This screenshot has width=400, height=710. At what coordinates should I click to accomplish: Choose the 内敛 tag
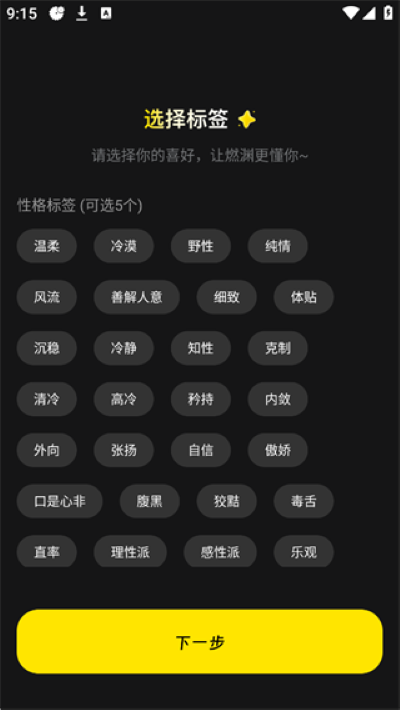278,399
